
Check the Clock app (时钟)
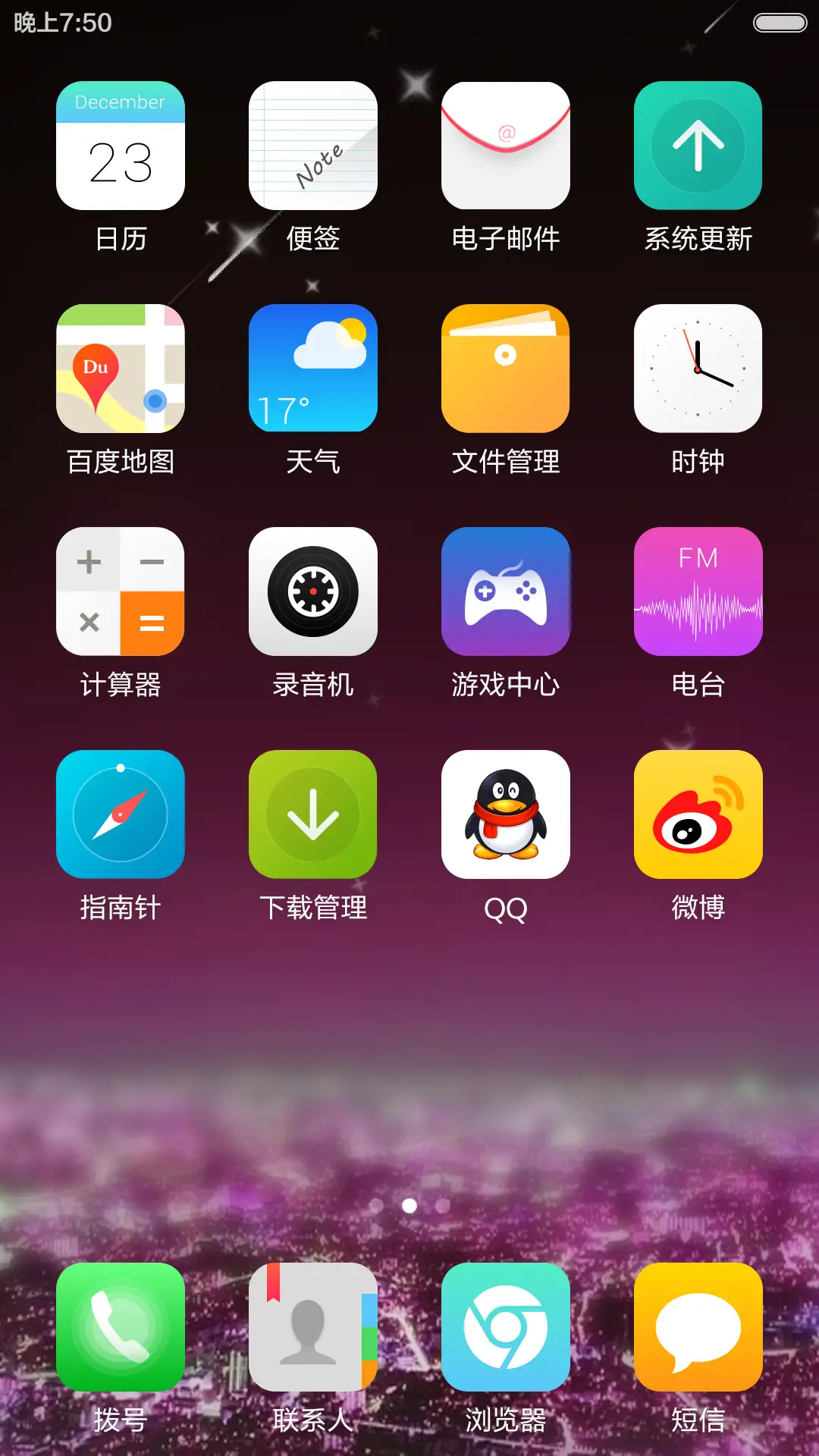tap(698, 369)
